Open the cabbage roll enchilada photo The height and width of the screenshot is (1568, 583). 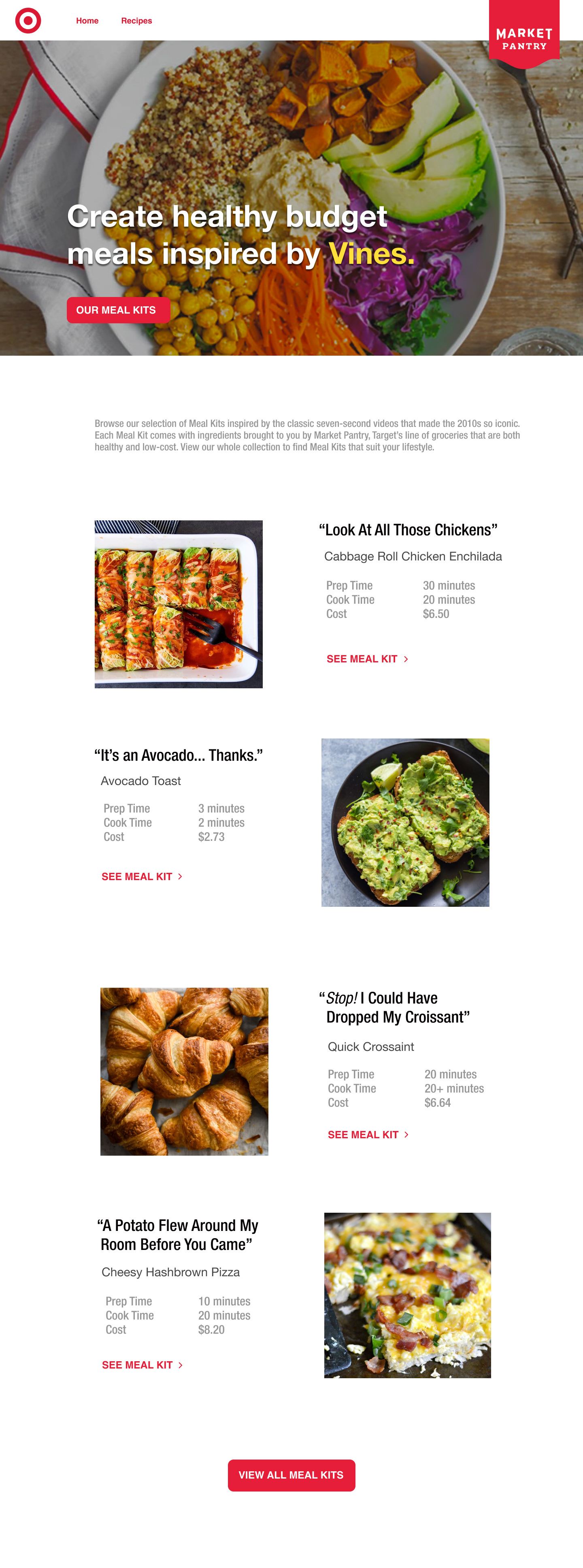coord(179,604)
